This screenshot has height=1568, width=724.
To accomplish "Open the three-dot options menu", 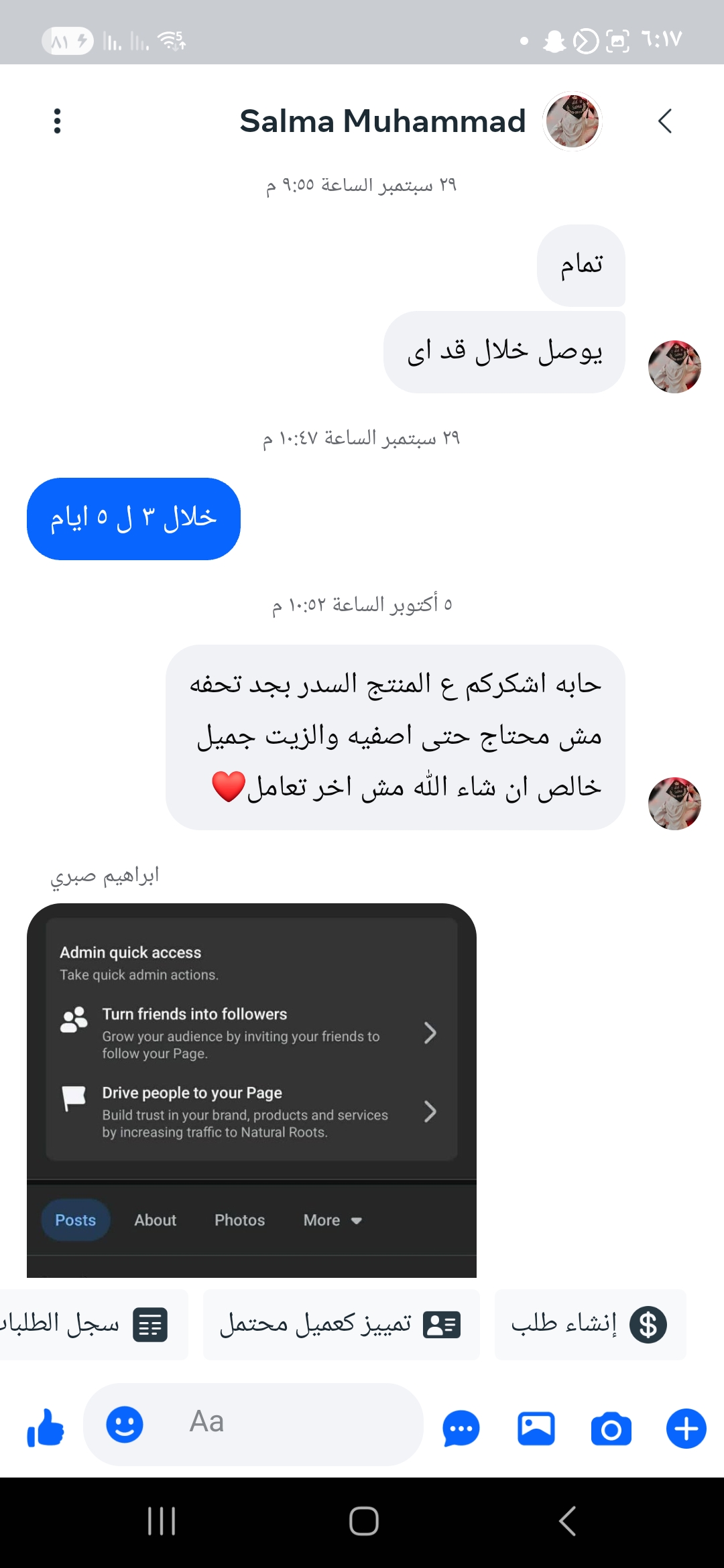I will tap(58, 121).
